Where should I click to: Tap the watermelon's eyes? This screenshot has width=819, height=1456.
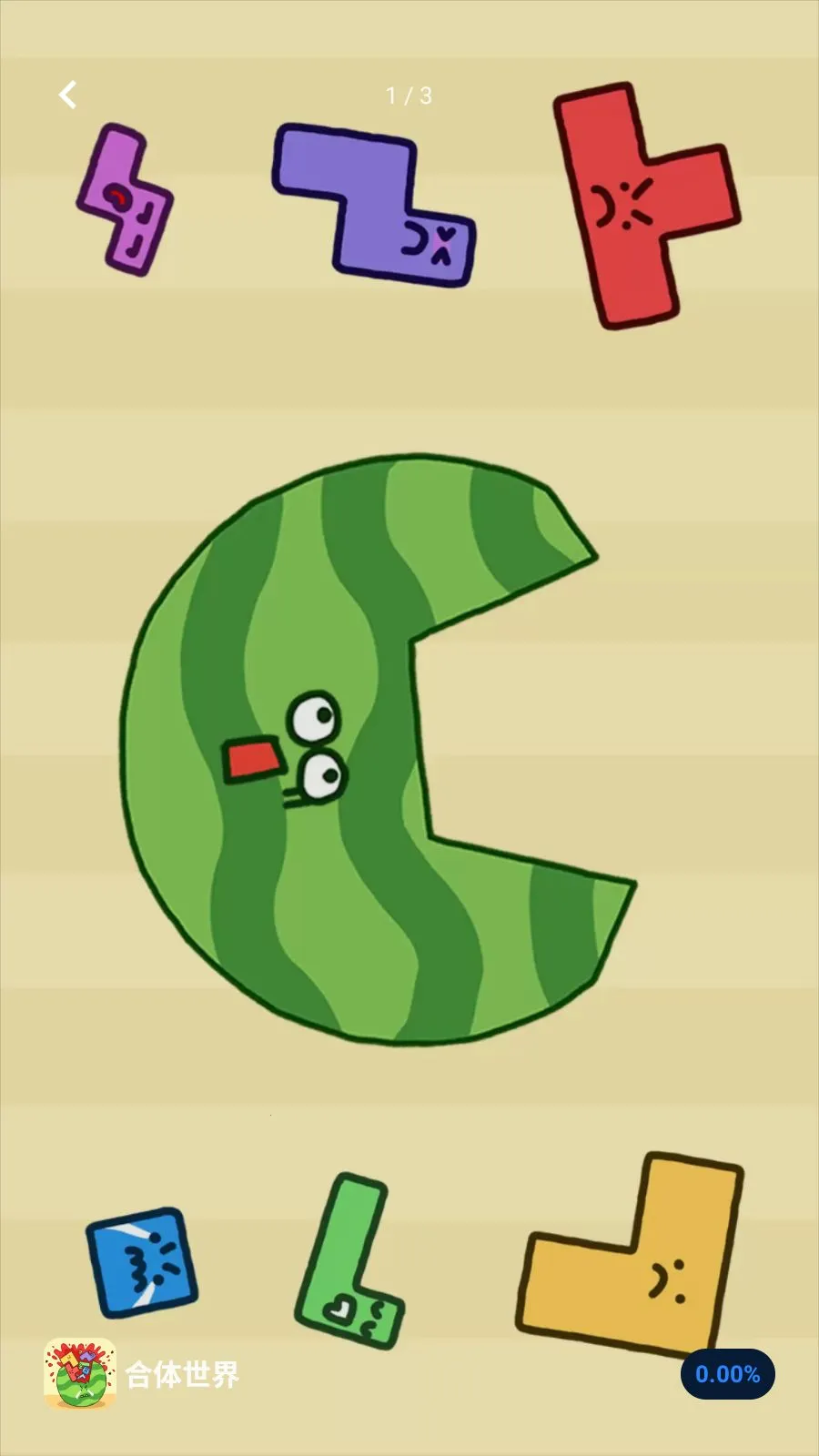[318, 746]
